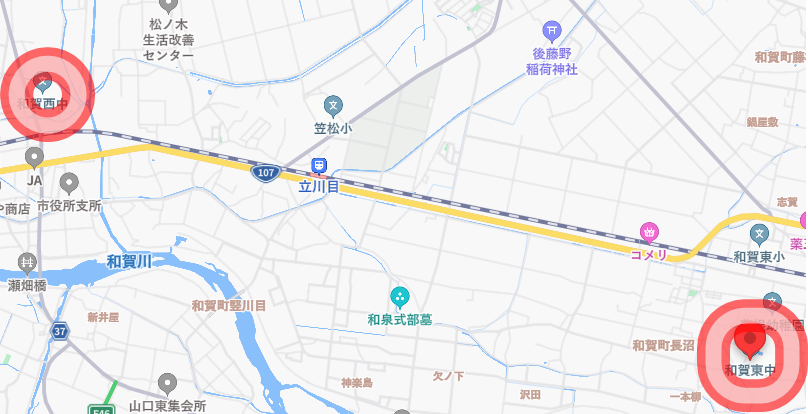The height and width of the screenshot is (414, 808).
Task: Tap the 笠松小 school marker
Action: 334,105
